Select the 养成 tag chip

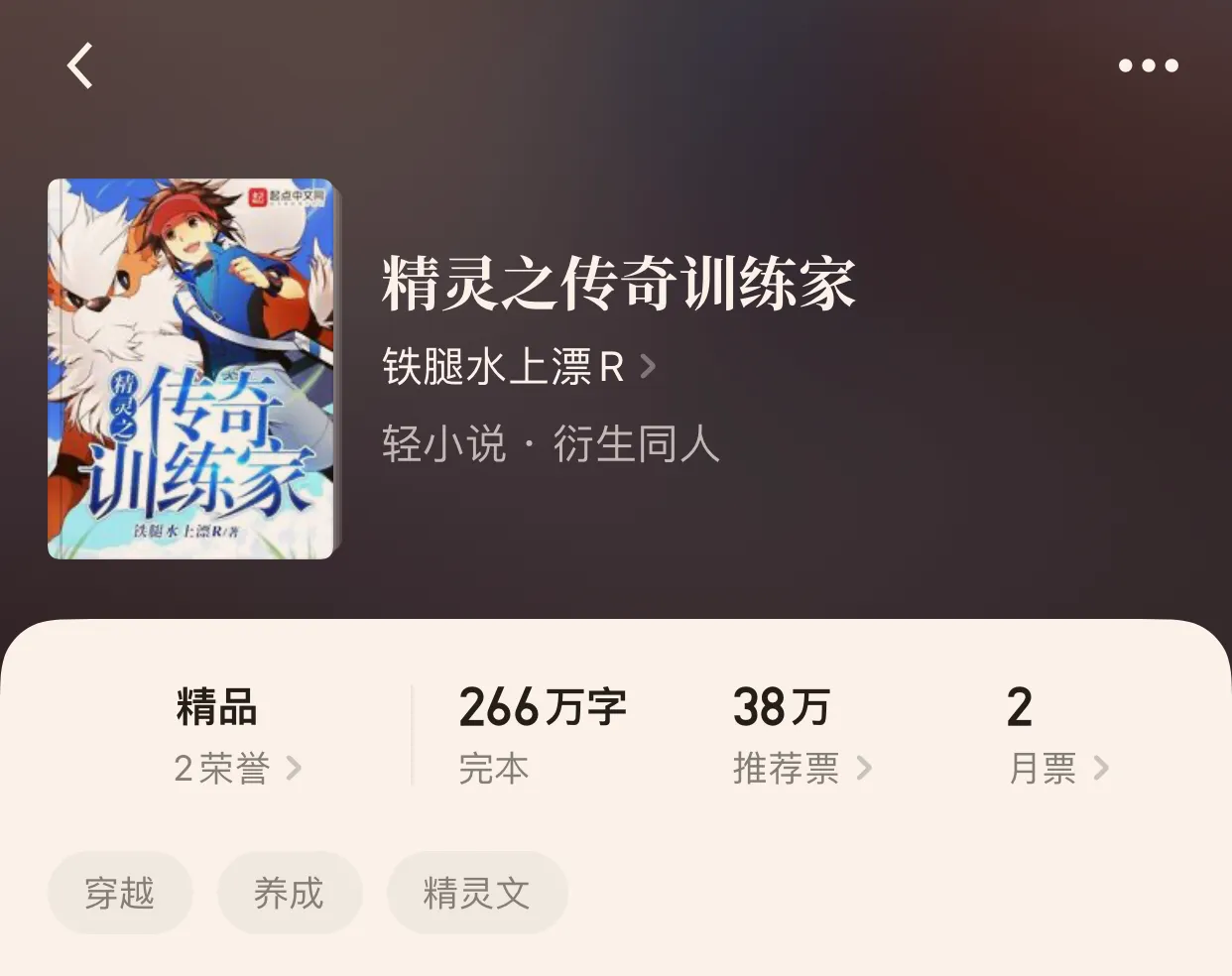[x=289, y=894]
